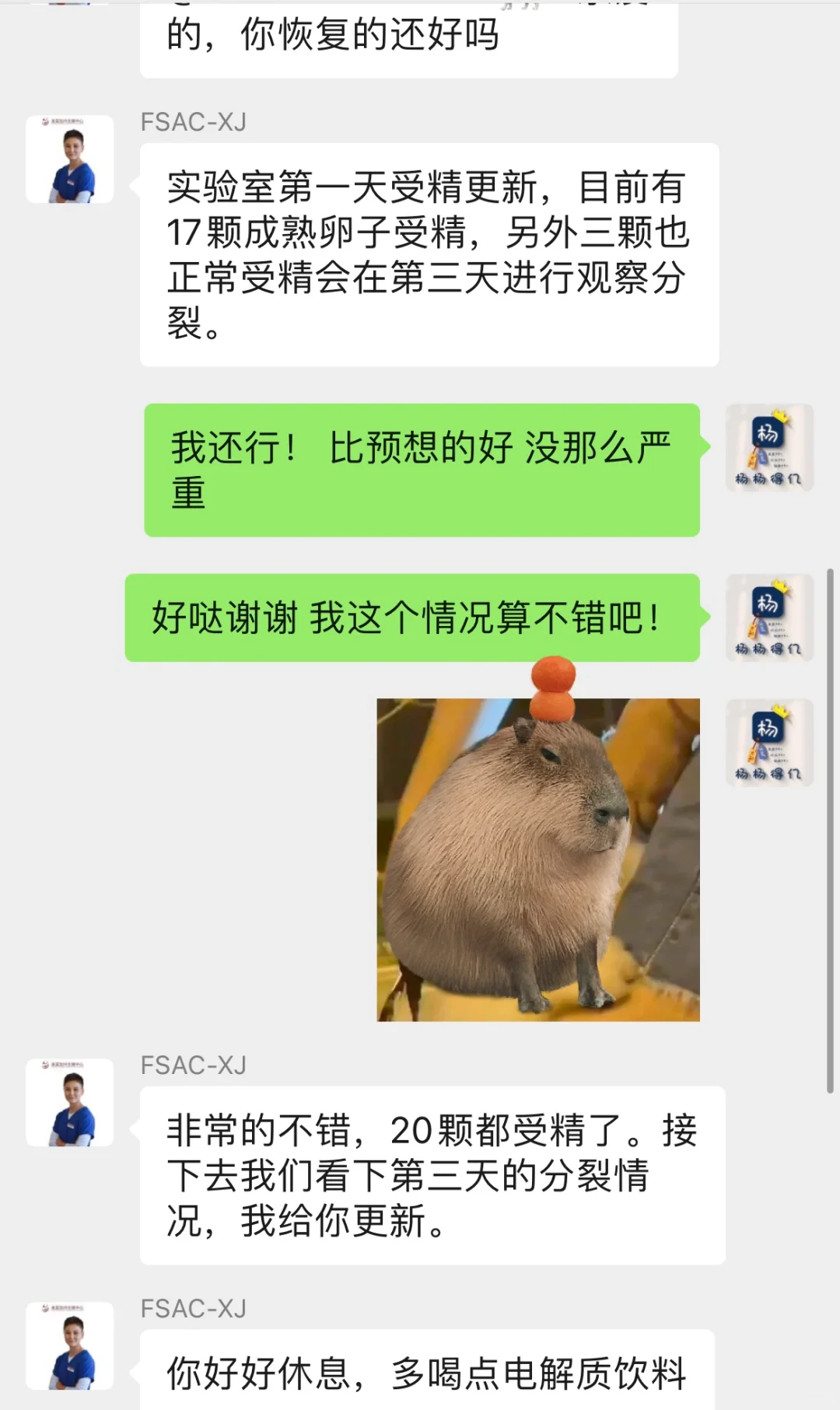Screen dimensions: 840x1410
Task: Tap the sender avatar beside the capybara image
Action: click(769, 743)
